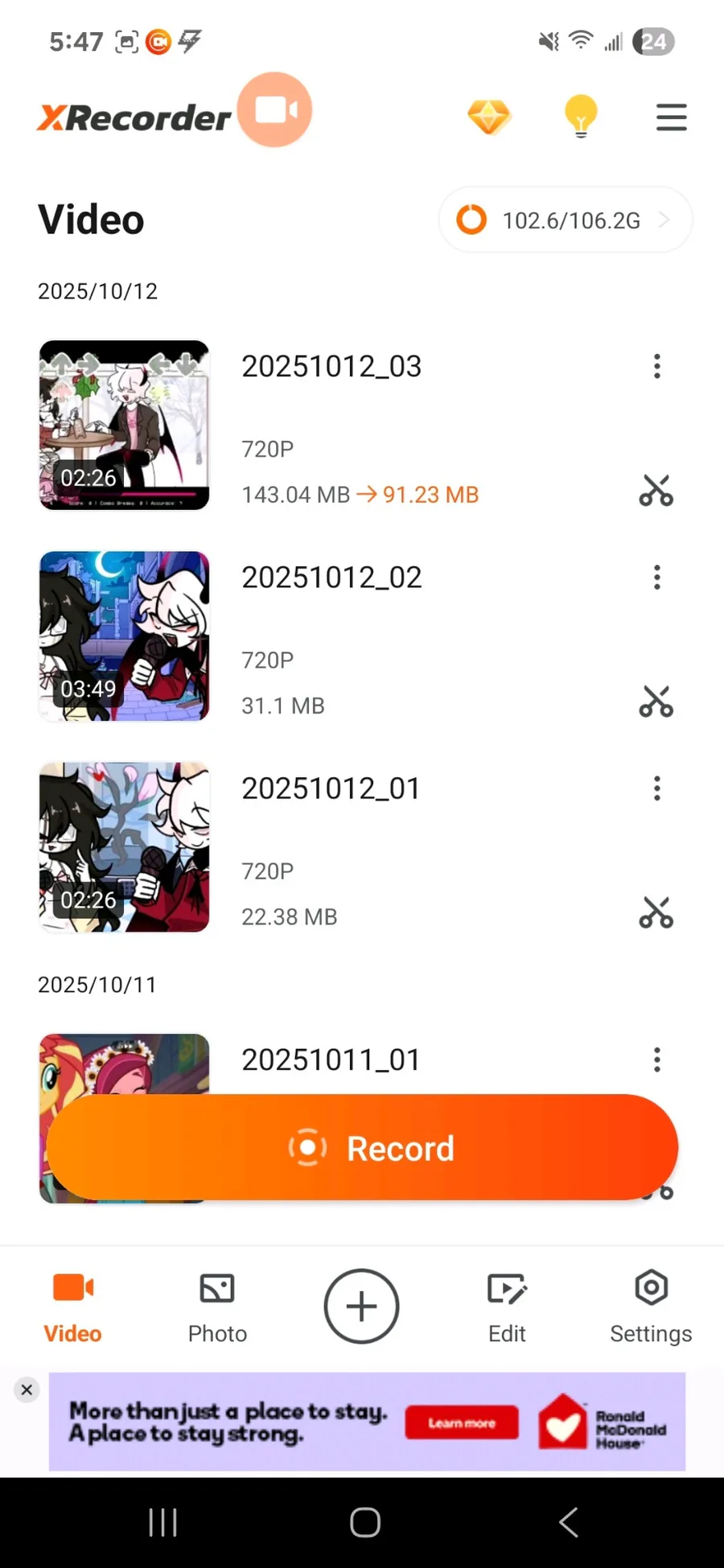This screenshot has height=1568, width=724.
Task: Open the premium diamond icon
Action: click(489, 117)
